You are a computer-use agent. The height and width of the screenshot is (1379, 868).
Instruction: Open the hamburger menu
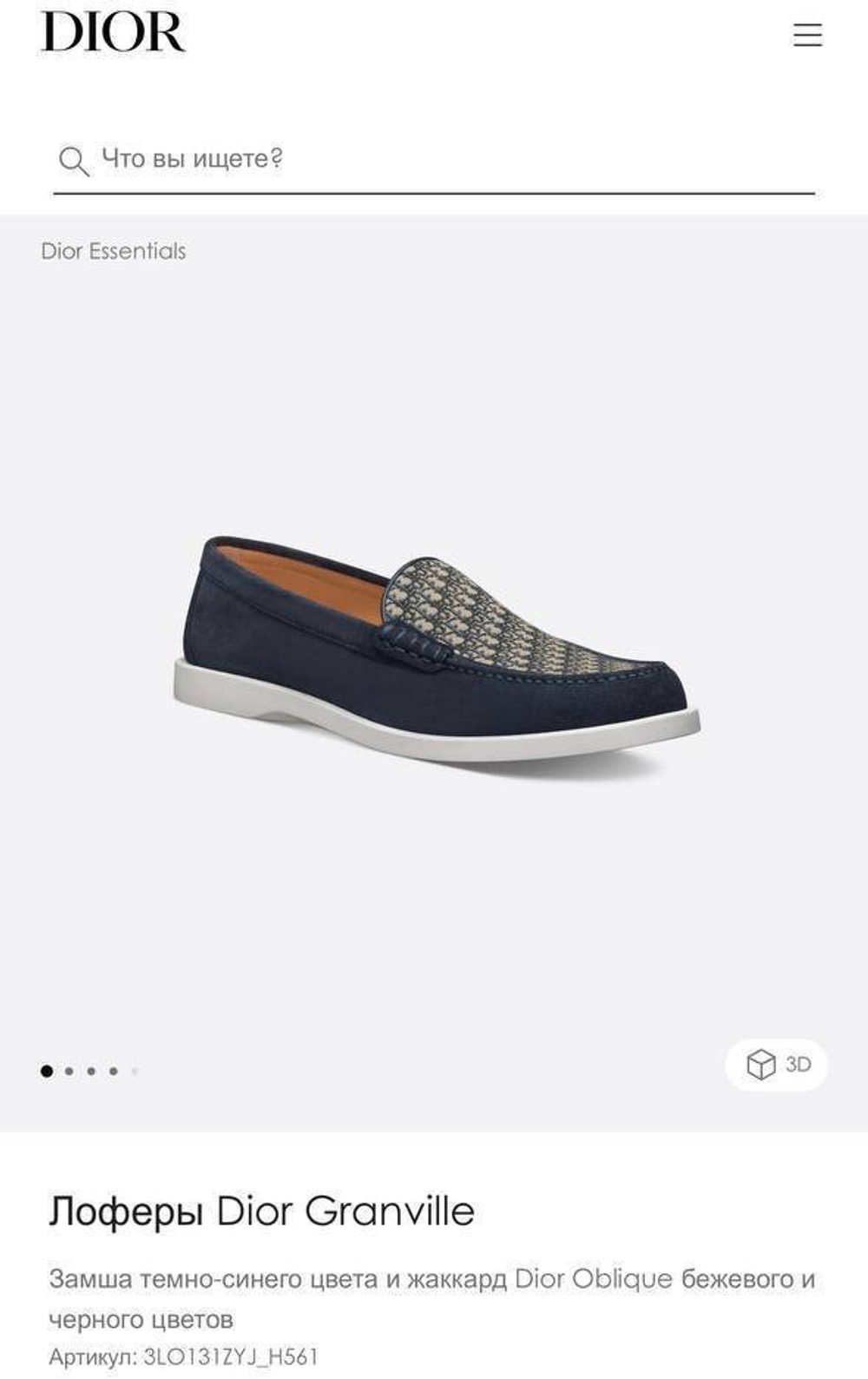pyautogui.click(x=807, y=35)
